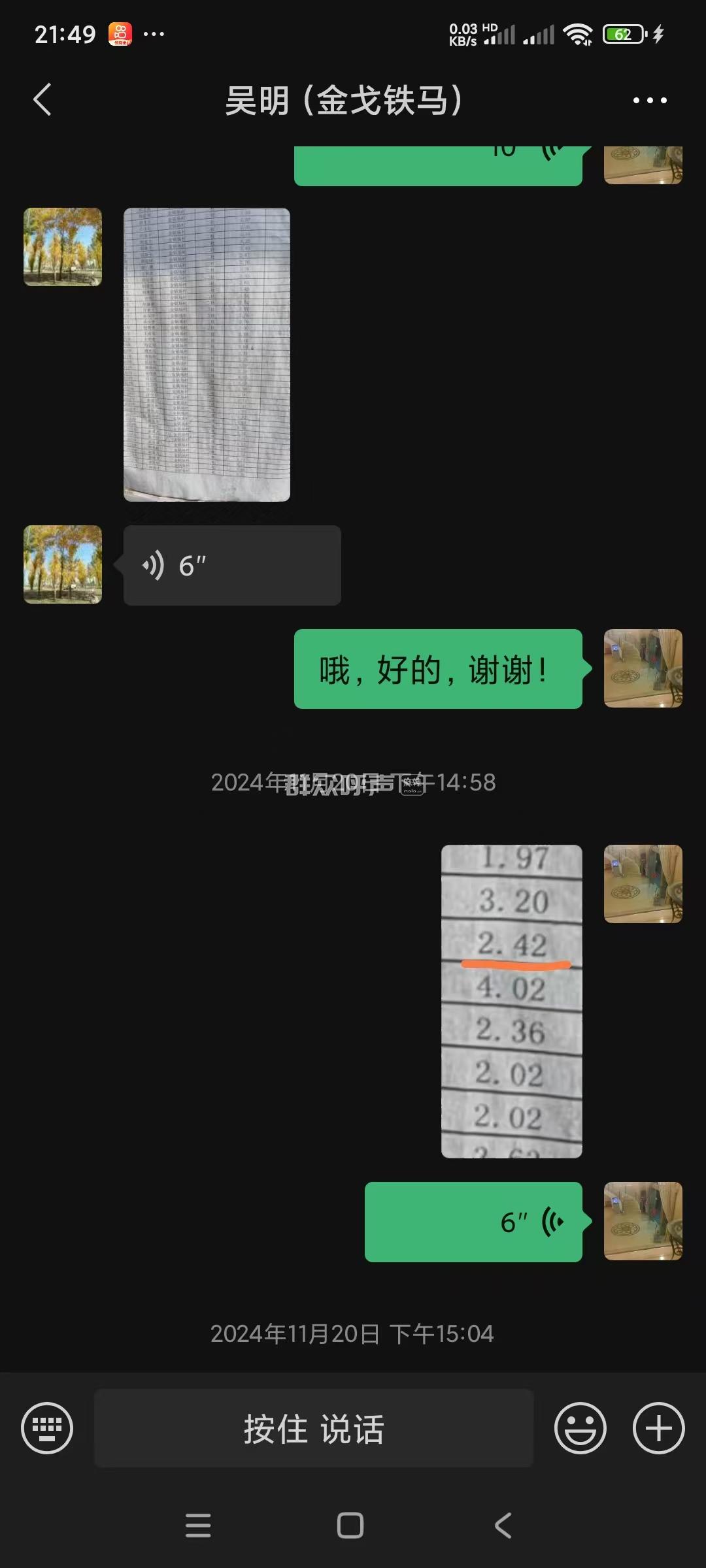Viewport: 706px width, 1568px height.
Task: Switch to keyboard text input
Action: [x=47, y=1428]
